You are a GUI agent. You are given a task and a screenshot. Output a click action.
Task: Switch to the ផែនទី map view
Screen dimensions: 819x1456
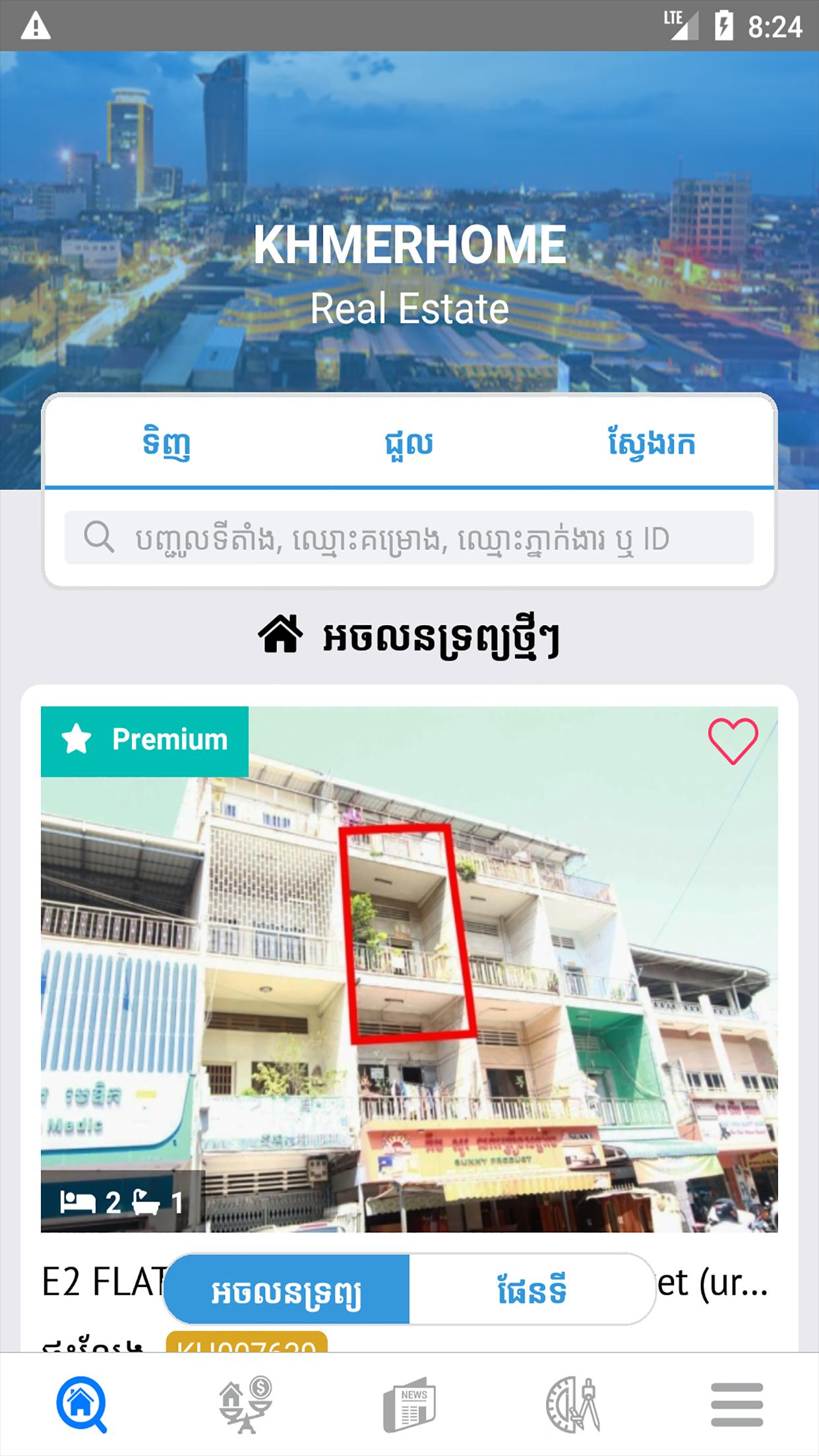point(531,1290)
